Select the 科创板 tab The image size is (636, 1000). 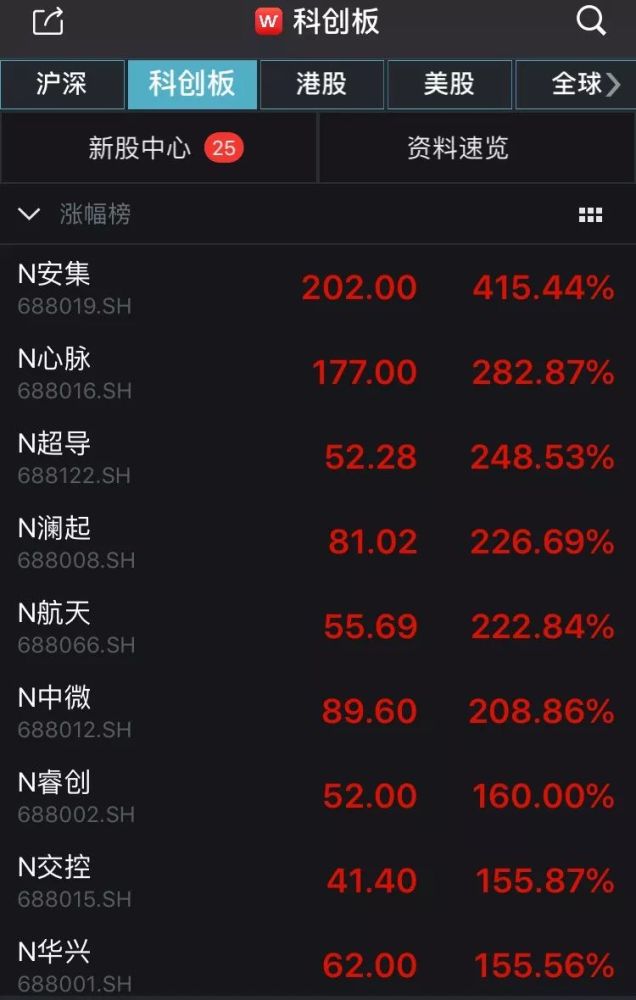point(192,84)
